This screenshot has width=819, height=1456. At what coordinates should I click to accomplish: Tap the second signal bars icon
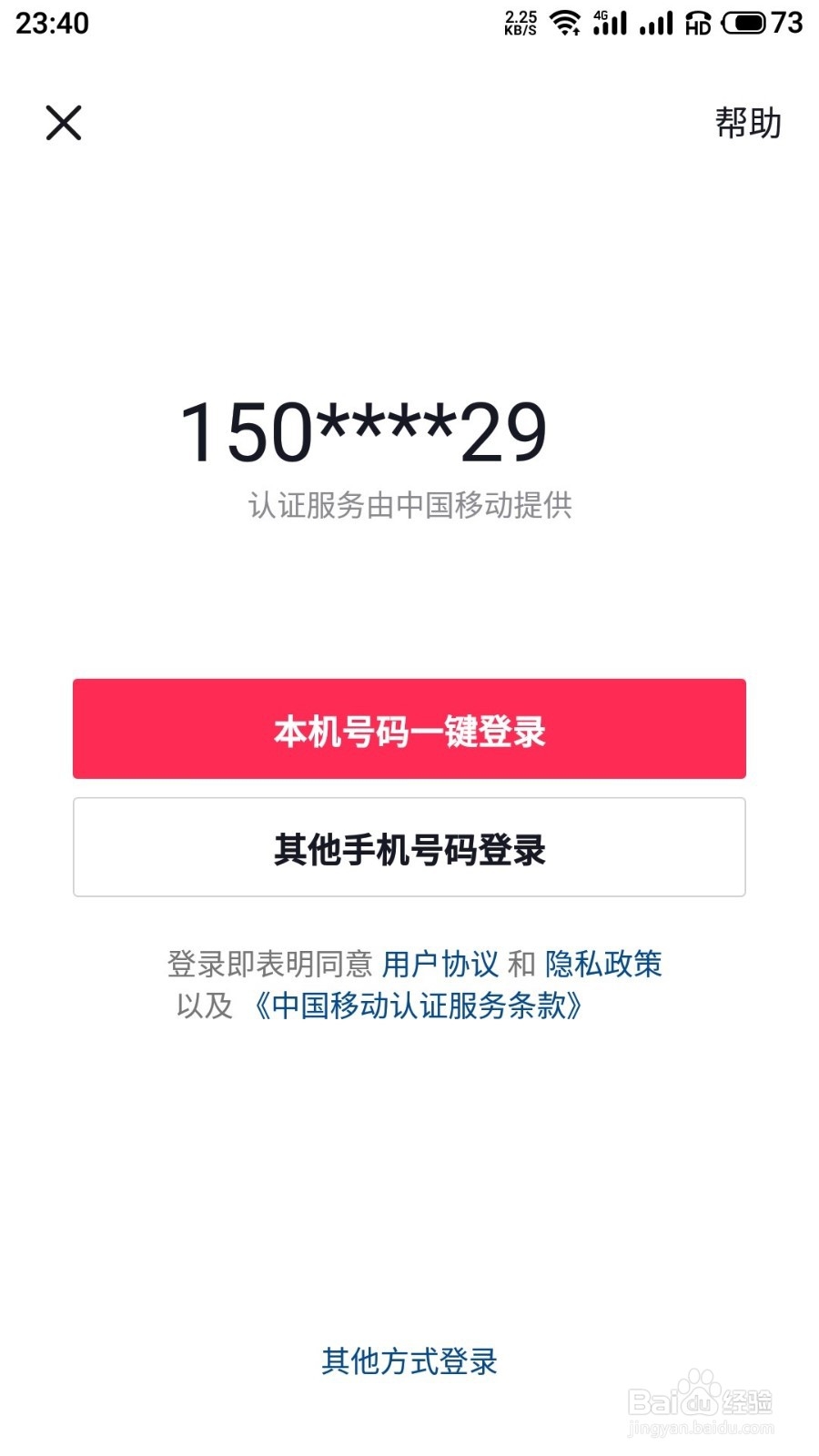(x=657, y=25)
